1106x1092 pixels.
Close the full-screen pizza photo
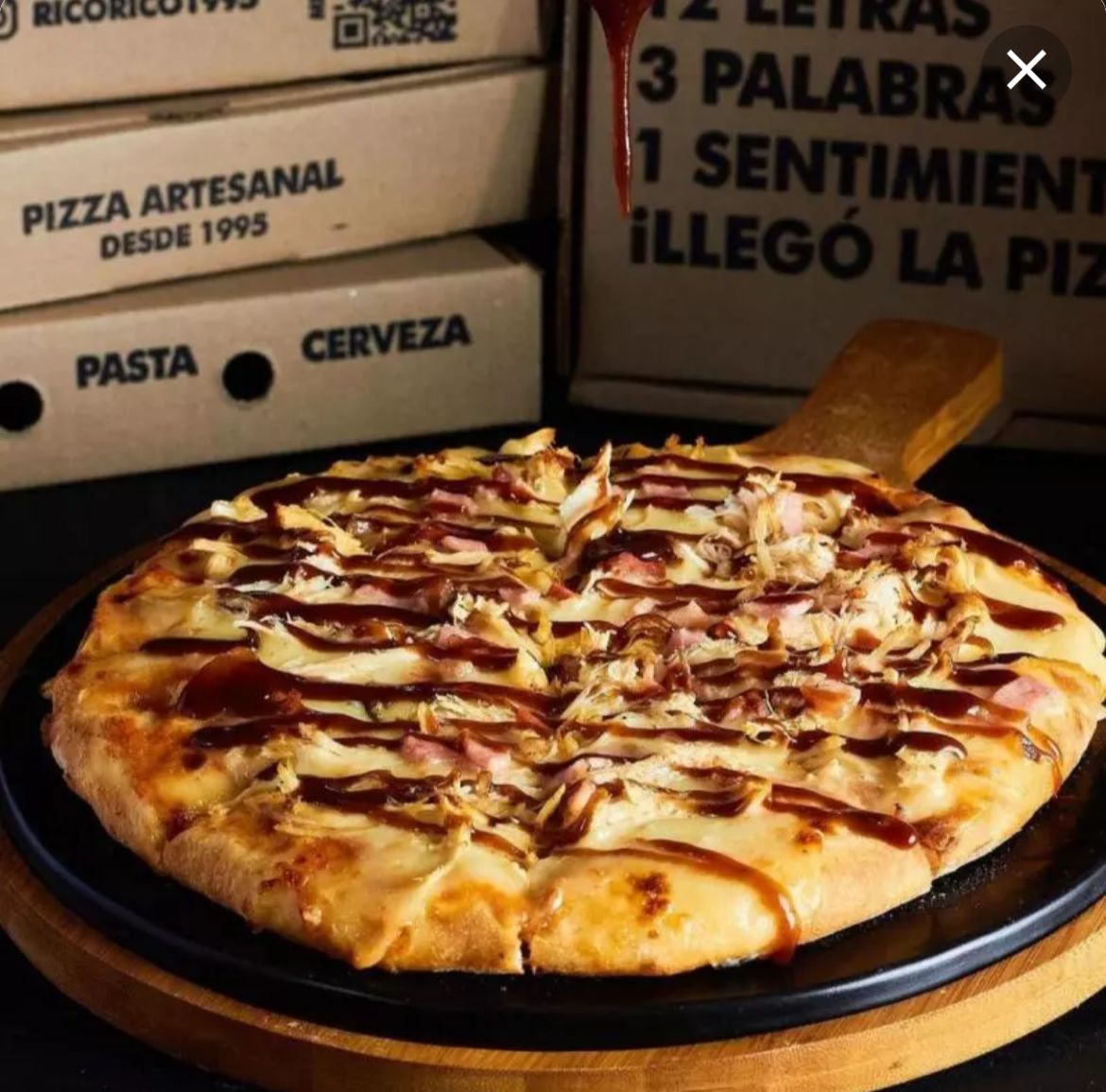click(x=1026, y=70)
